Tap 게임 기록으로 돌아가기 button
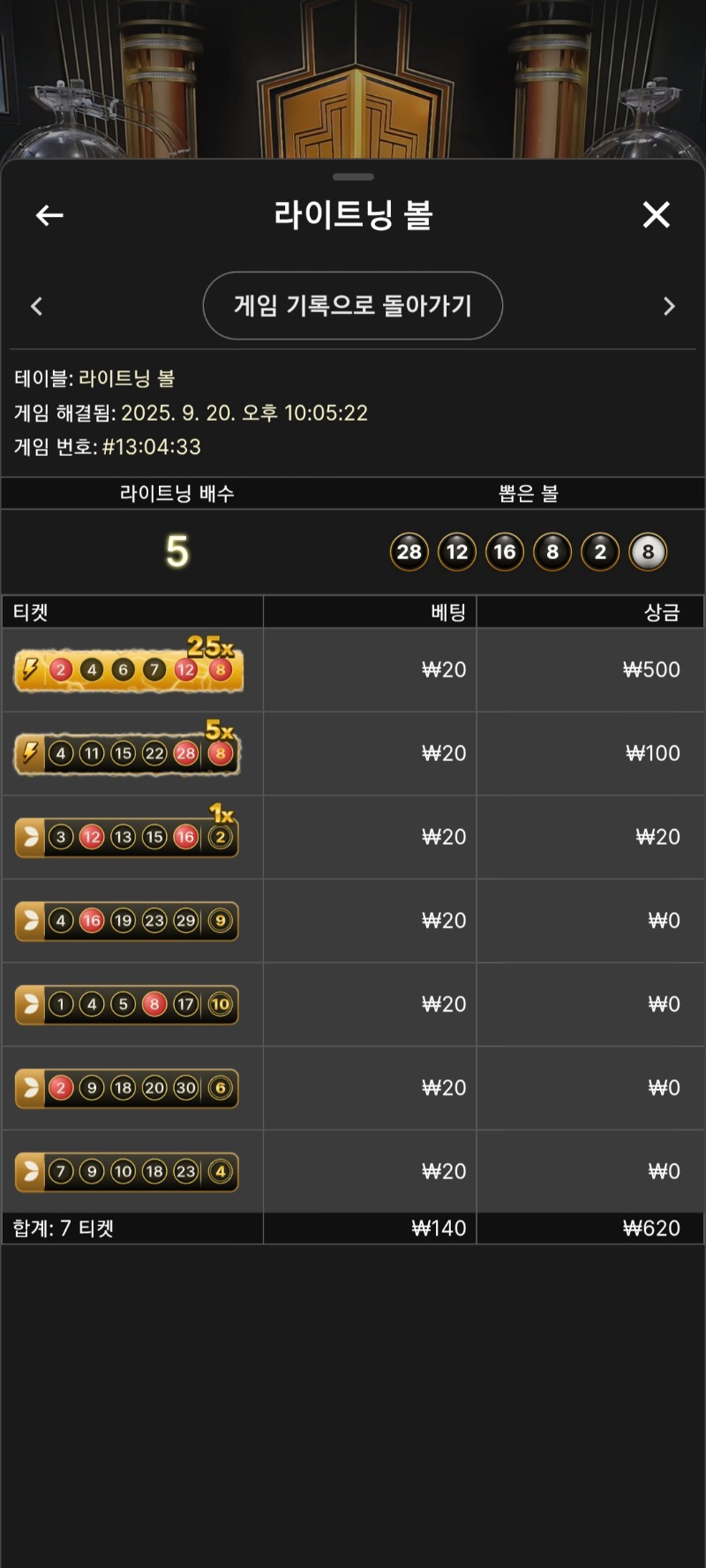 click(x=353, y=305)
